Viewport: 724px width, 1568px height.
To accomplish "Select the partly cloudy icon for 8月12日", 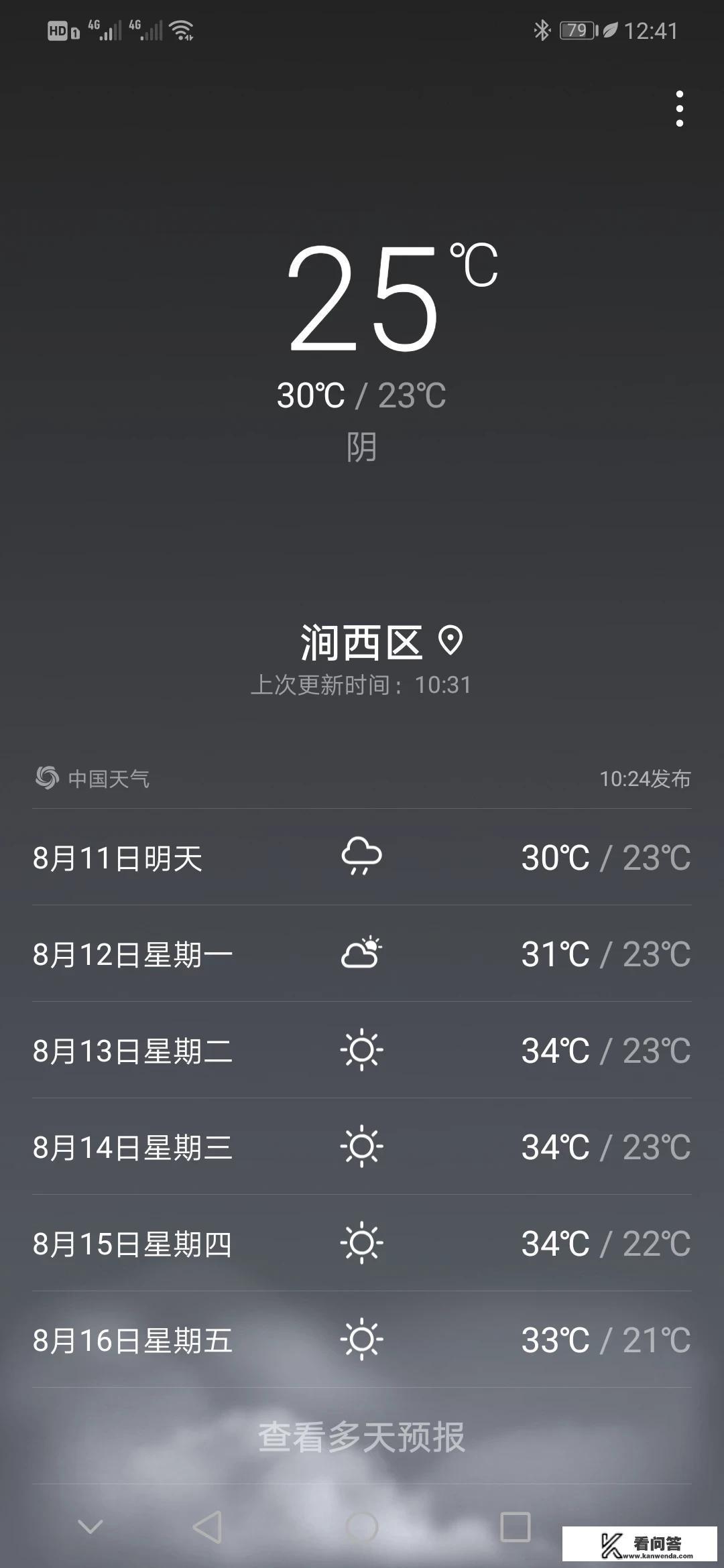I will pyautogui.click(x=361, y=954).
